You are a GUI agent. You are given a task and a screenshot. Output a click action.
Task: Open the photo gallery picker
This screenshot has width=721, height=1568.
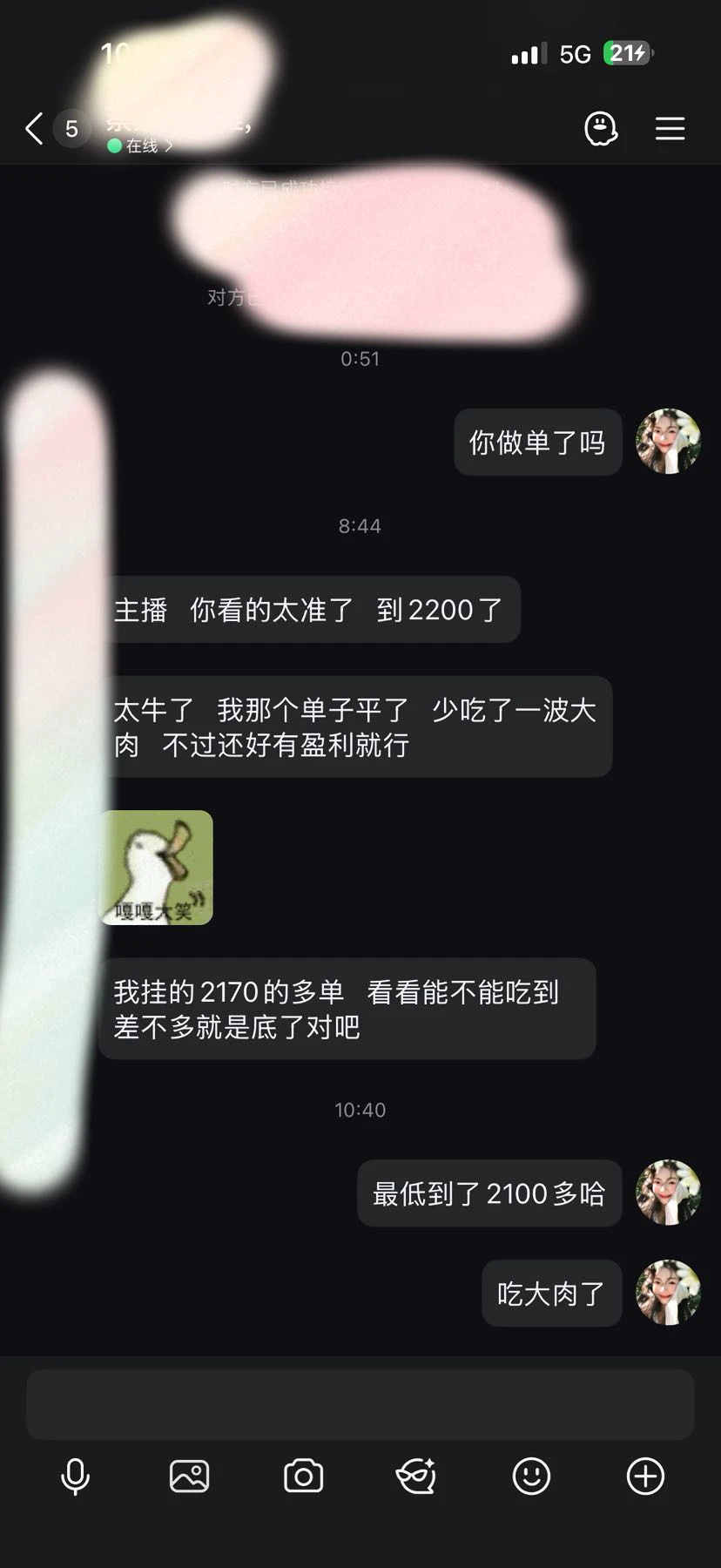point(189,1477)
